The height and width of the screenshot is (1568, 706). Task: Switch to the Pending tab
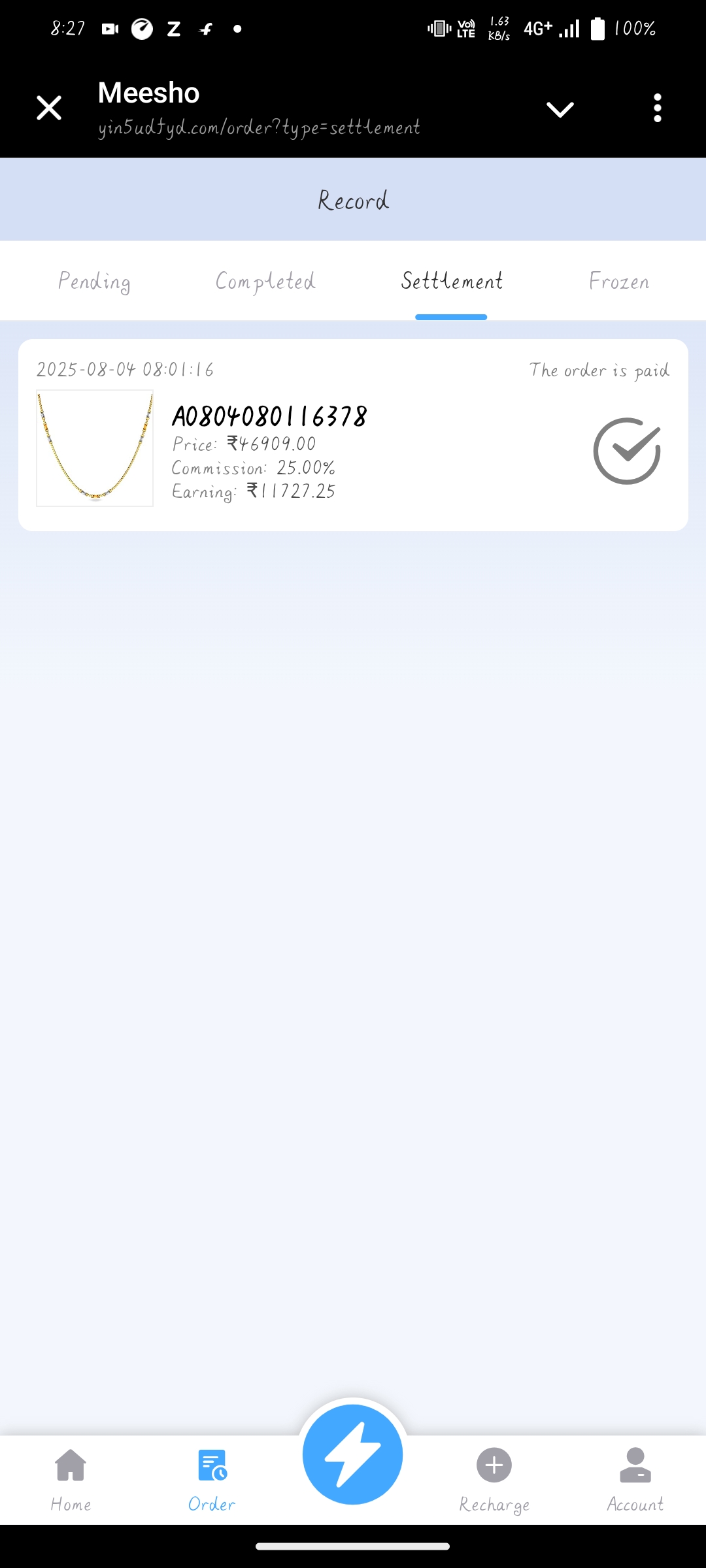point(94,282)
